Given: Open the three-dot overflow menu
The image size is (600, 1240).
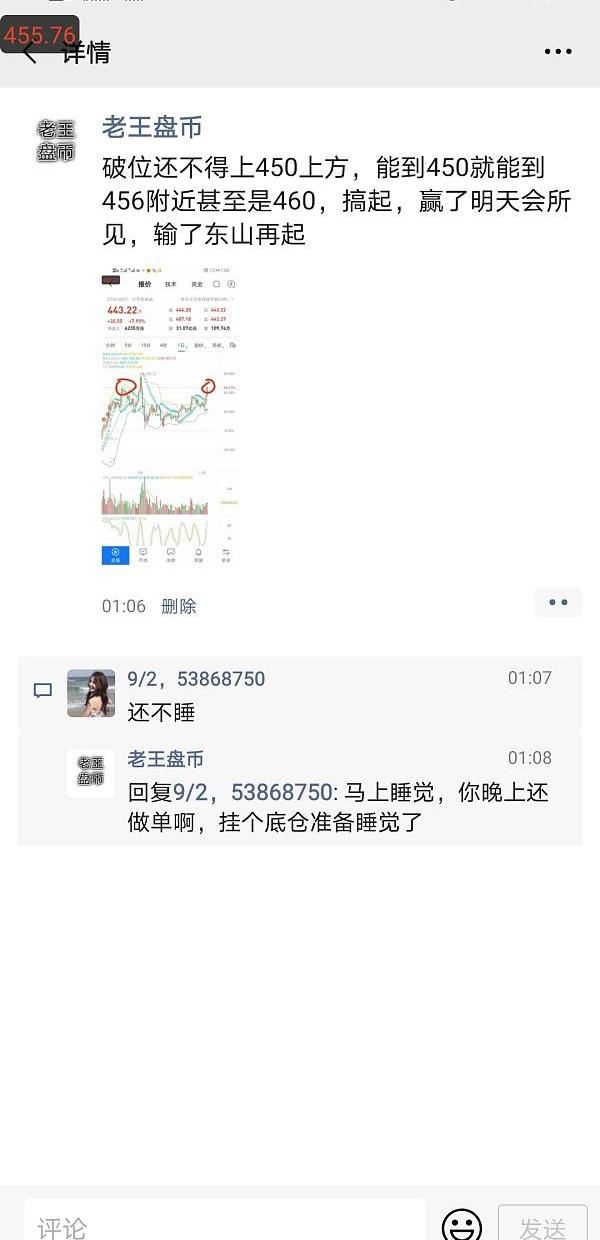Looking at the screenshot, I should pyautogui.click(x=558, y=52).
